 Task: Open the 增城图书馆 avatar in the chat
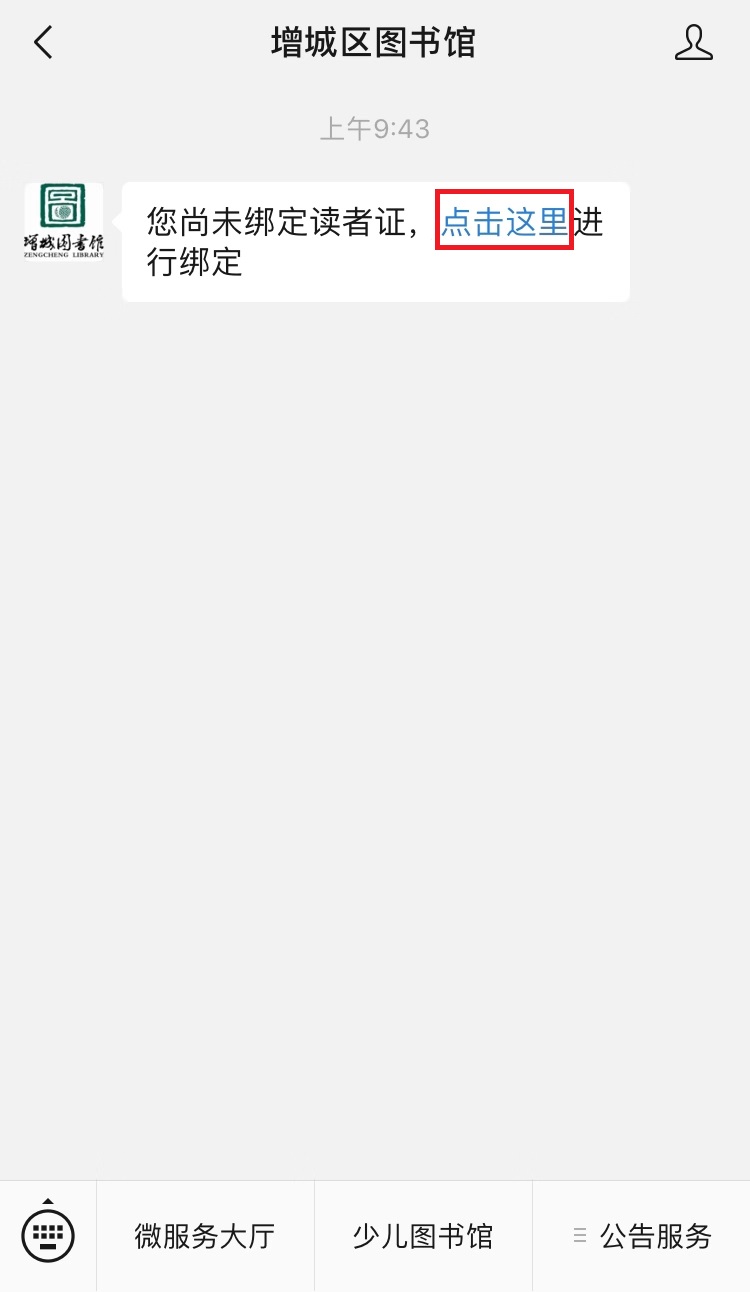[x=63, y=221]
